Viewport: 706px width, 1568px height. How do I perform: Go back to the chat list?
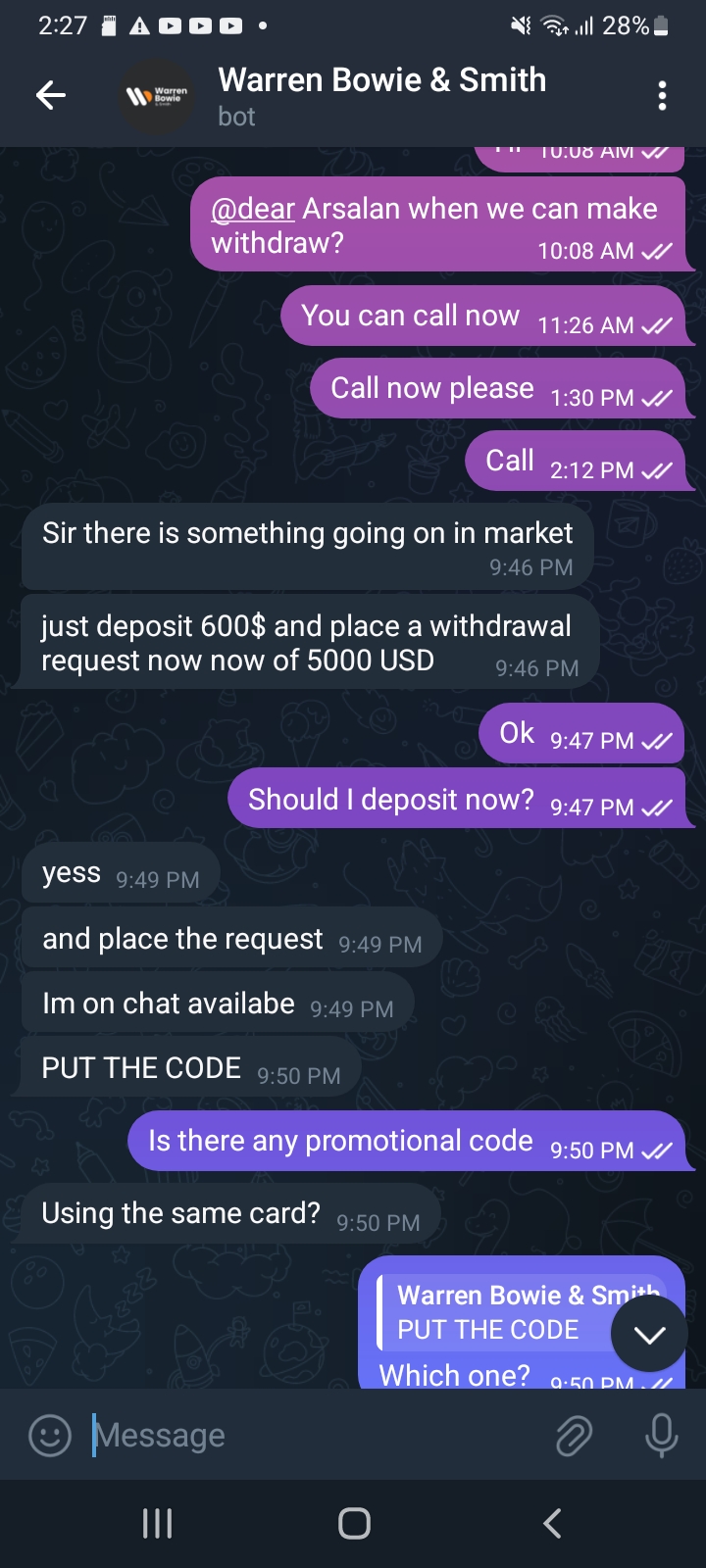(51, 95)
